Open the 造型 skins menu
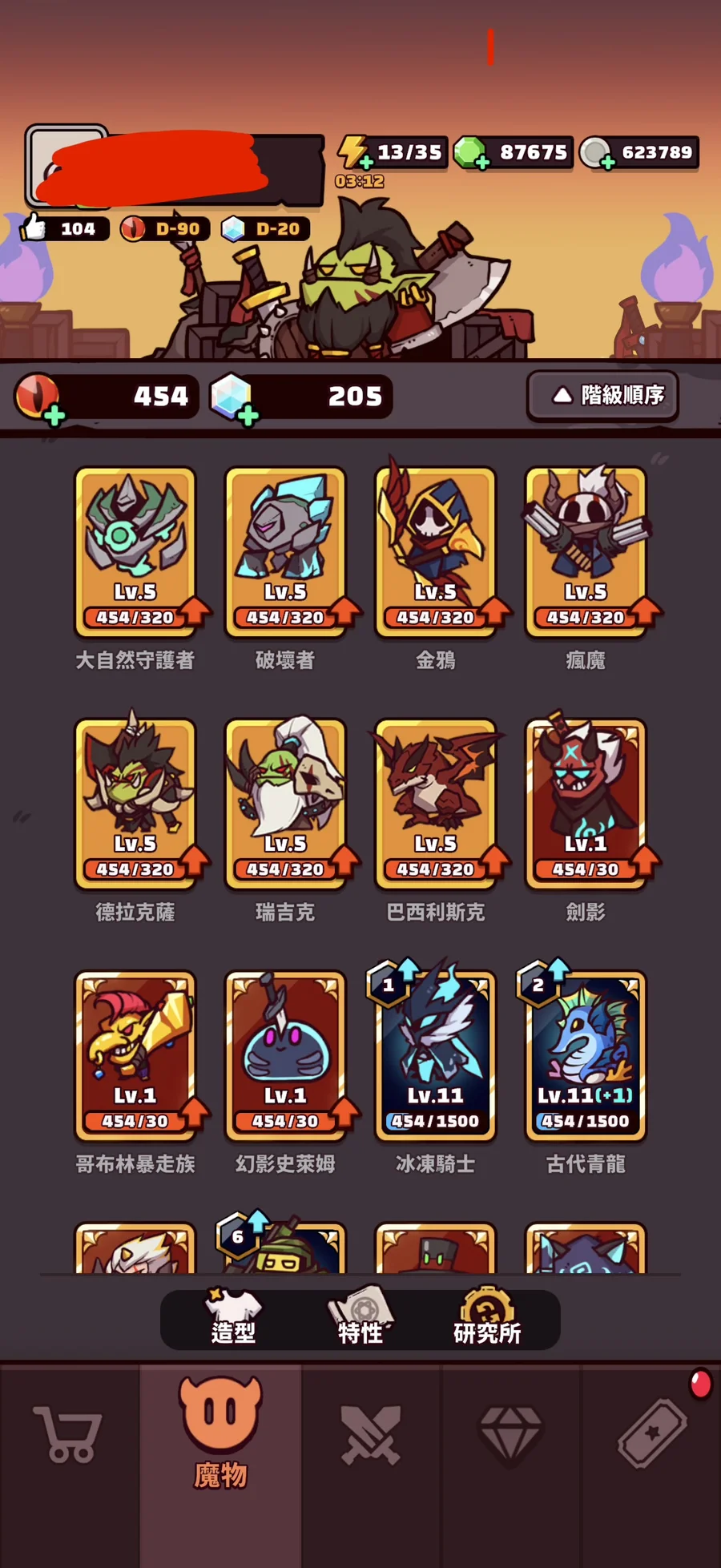The height and width of the screenshot is (1568, 721). [233, 1319]
